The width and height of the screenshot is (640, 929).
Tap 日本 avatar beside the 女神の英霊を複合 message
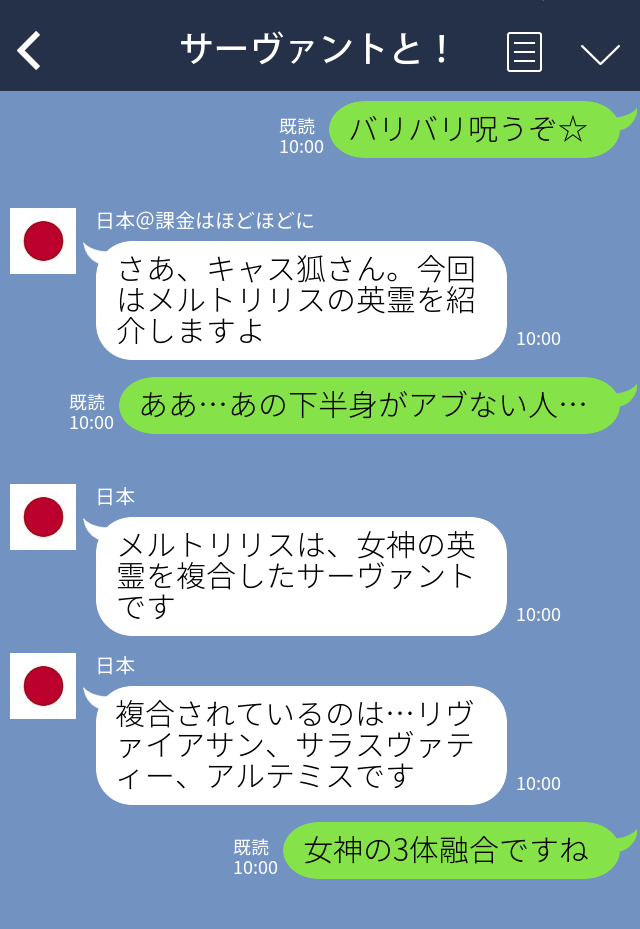[x=43, y=517]
